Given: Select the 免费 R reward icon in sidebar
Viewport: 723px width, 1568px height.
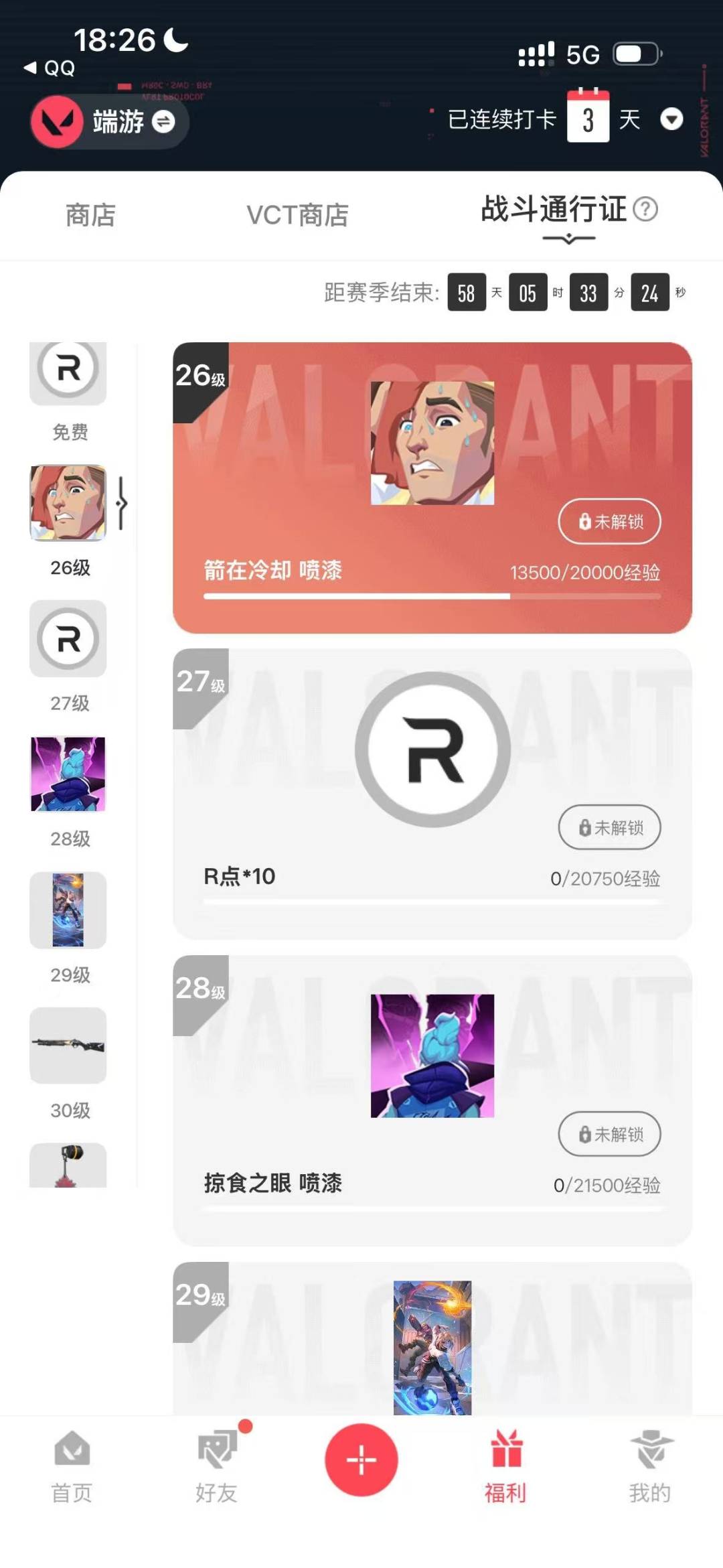Looking at the screenshot, I should [x=68, y=374].
